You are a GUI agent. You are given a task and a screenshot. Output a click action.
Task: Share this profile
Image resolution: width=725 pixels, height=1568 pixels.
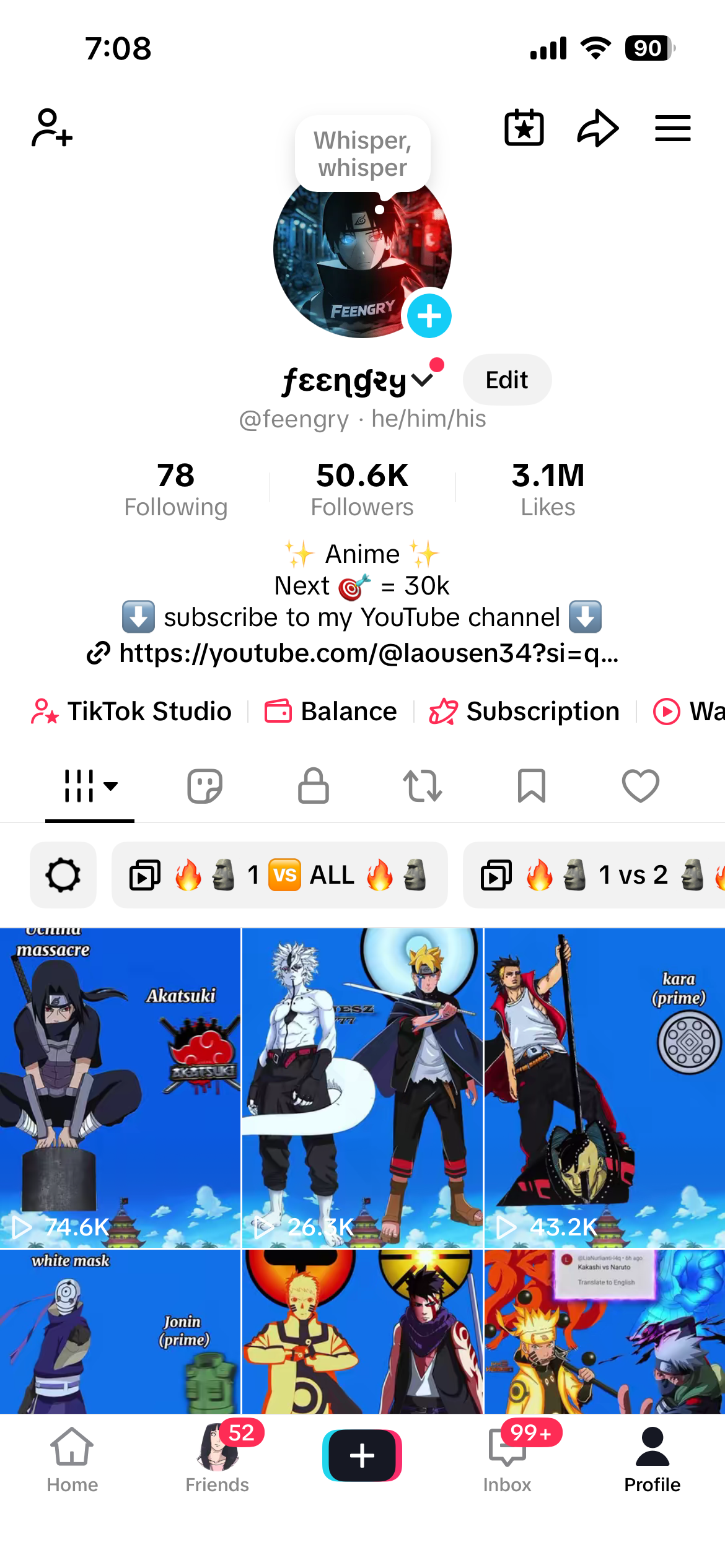click(598, 128)
